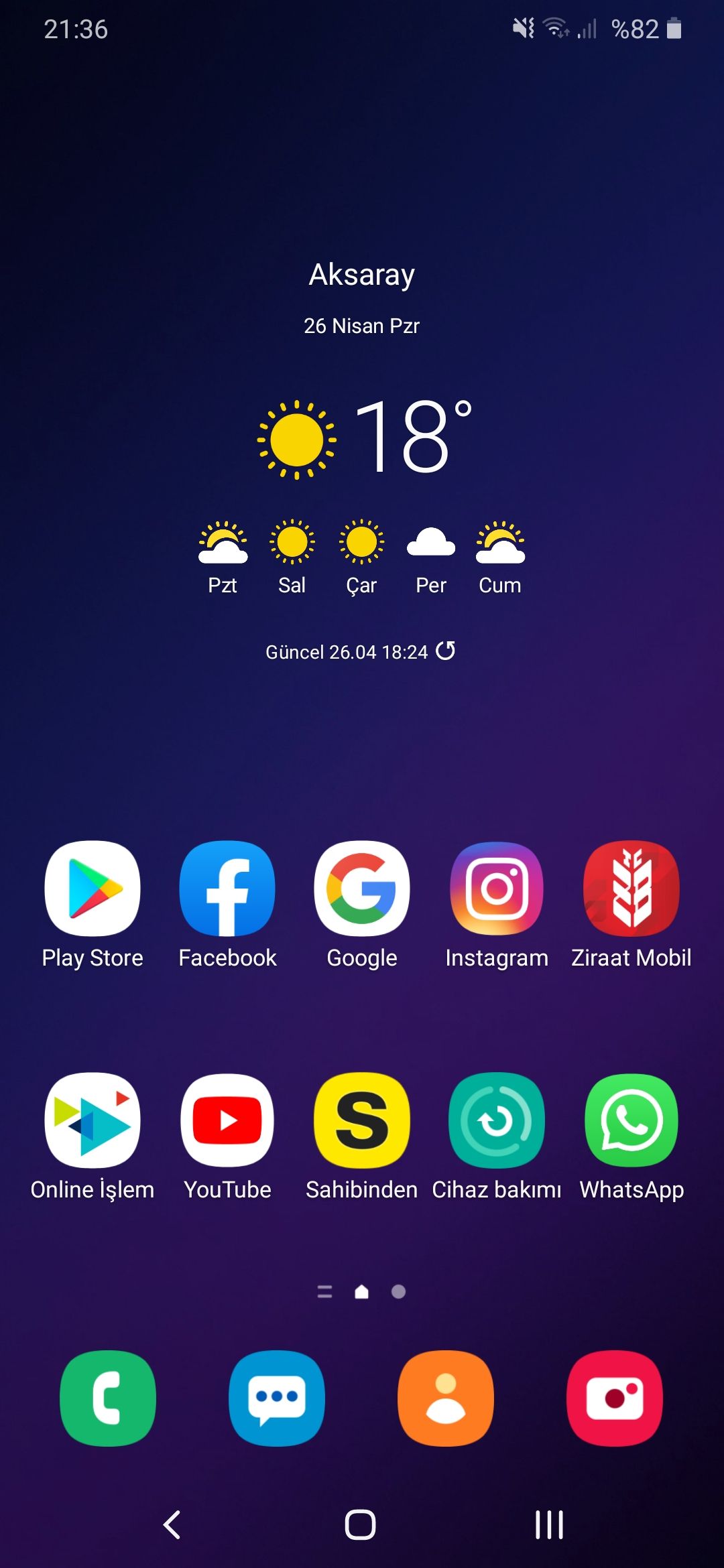Image resolution: width=724 pixels, height=1568 pixels.
Task: Launch the red Camera app
Action: (615, 1398)
